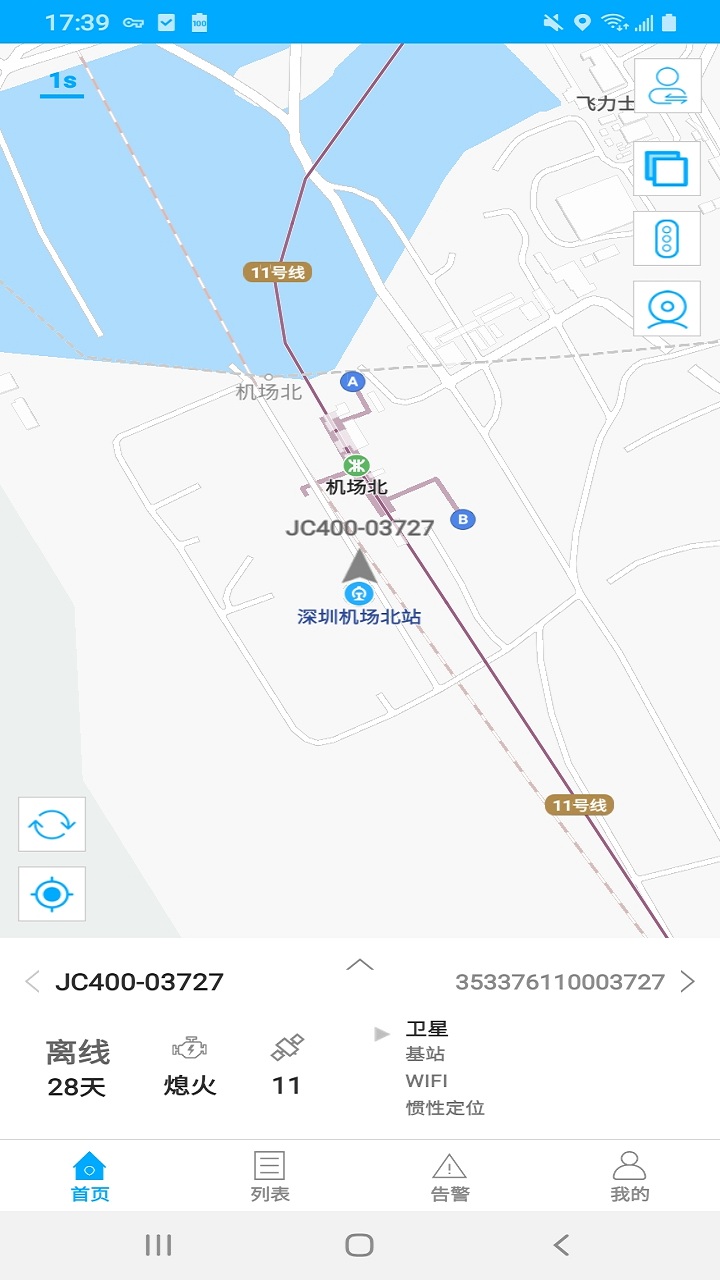Expand the device info panel

click(x=359, y=965)
